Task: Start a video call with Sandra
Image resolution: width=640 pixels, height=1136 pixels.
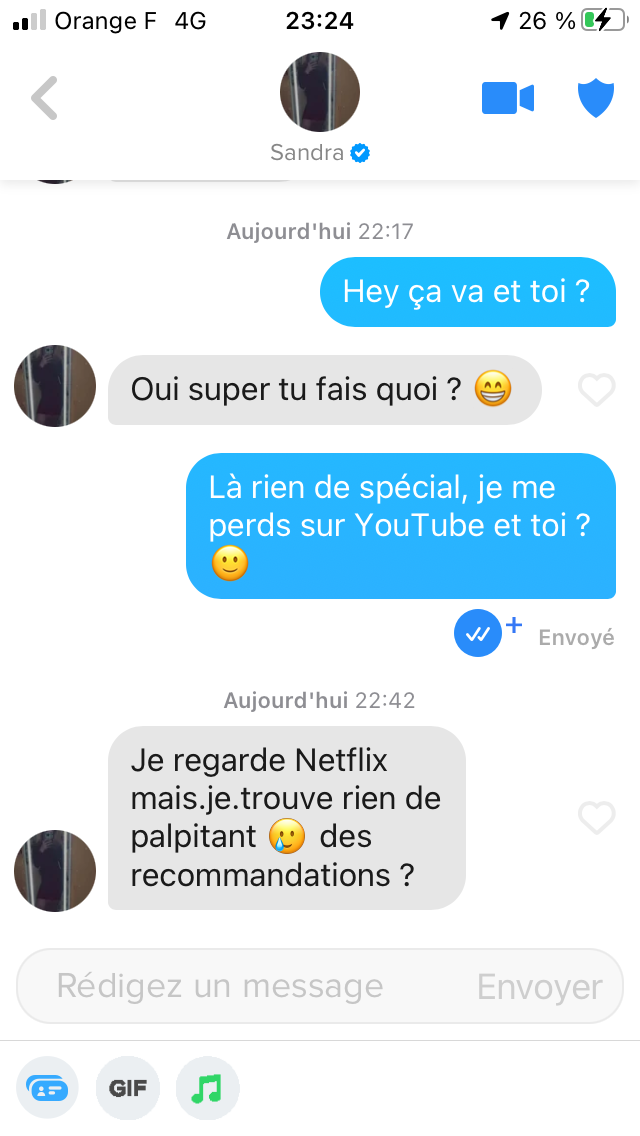Action: pyautogui.click(x=508, y=98)
